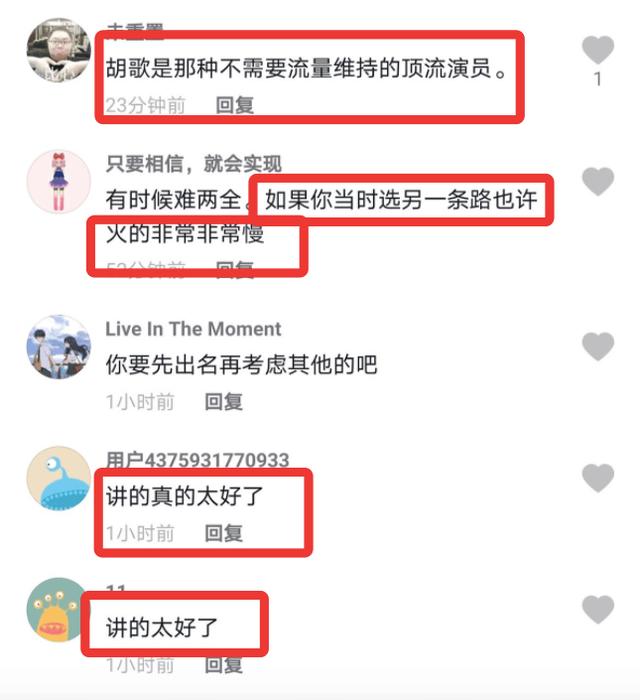Like the comment 讲的真的太好了
Viewport: 640px width, 700px height.
click(x=598, y=479)
